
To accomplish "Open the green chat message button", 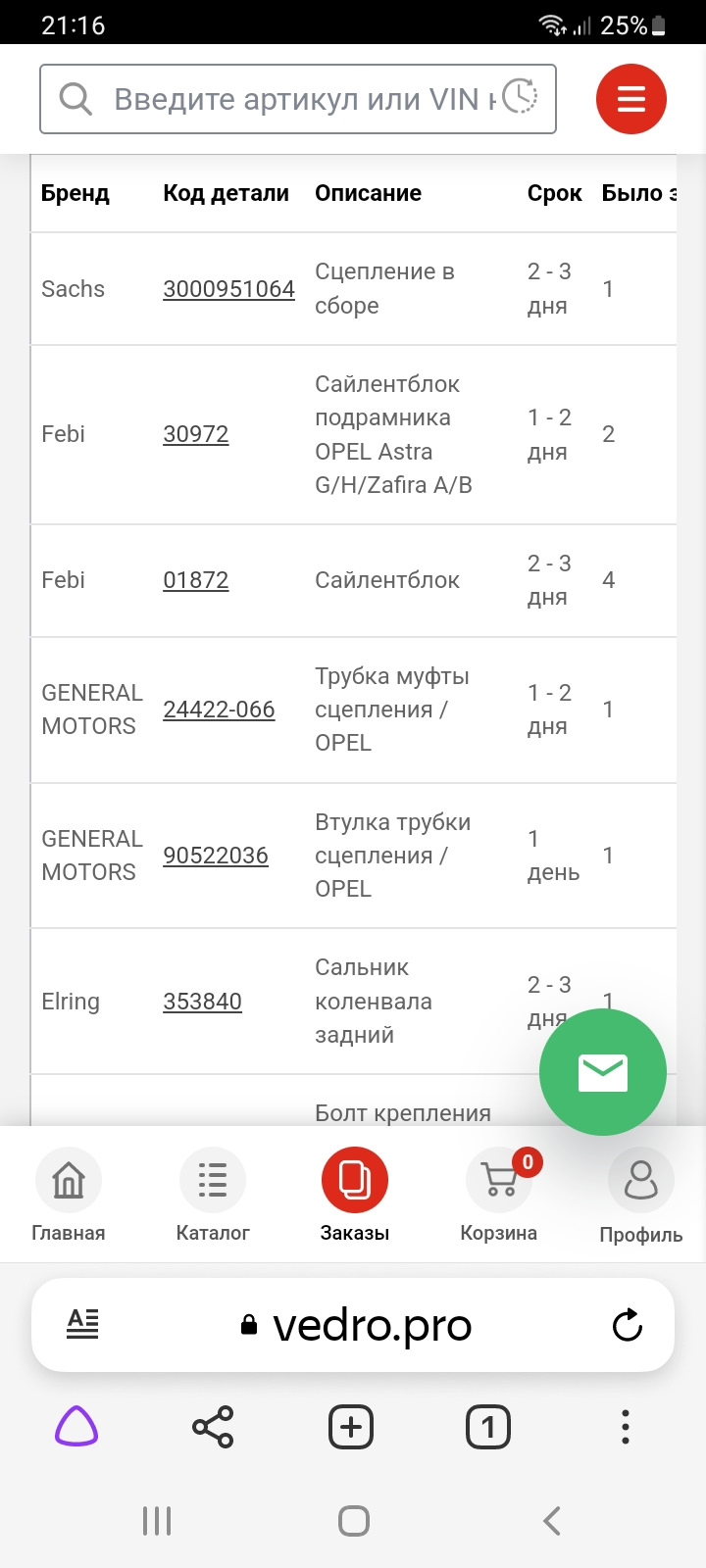I will (603, 1071).
